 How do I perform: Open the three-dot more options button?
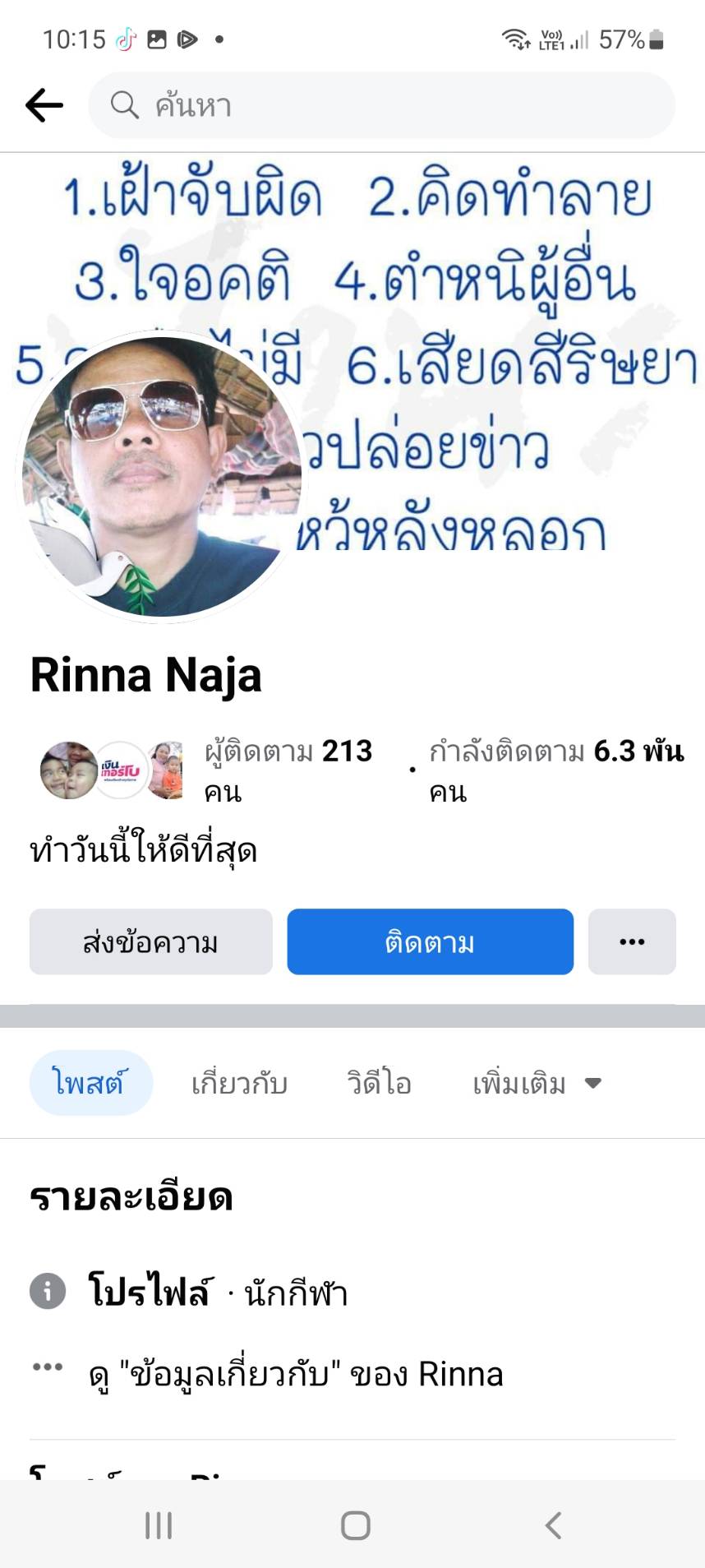click(x=632, y=941)
